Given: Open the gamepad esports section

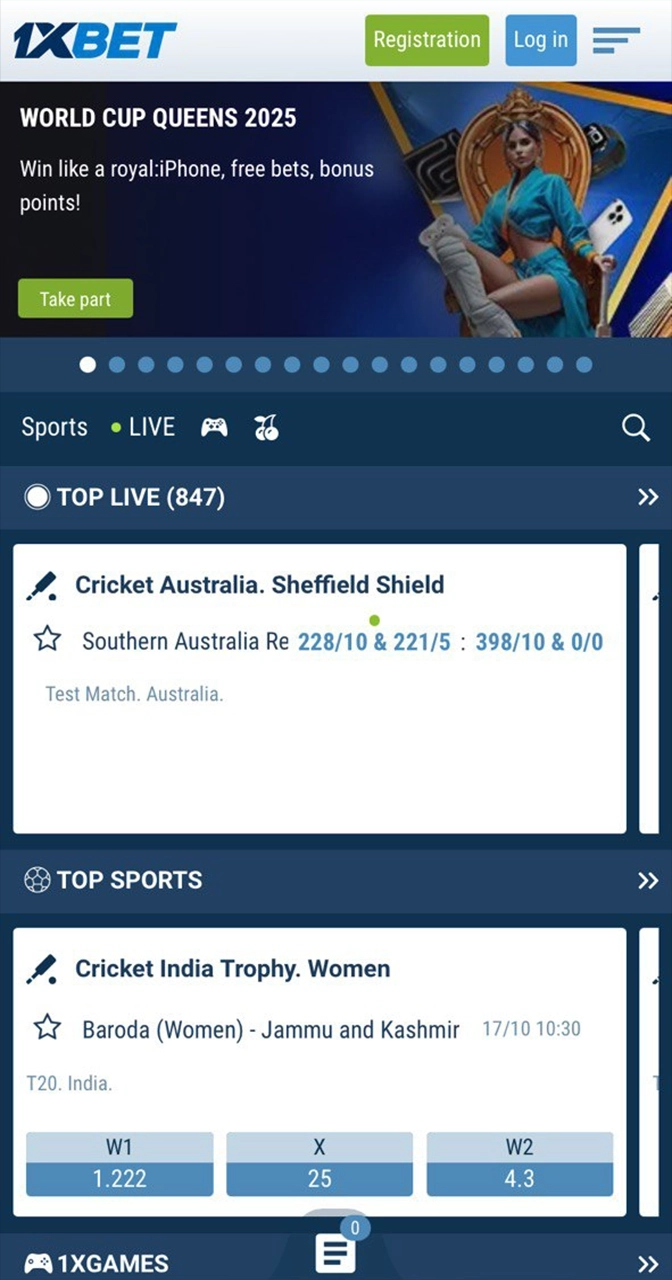Looking at the screenshot, I should tap(214, 428).
